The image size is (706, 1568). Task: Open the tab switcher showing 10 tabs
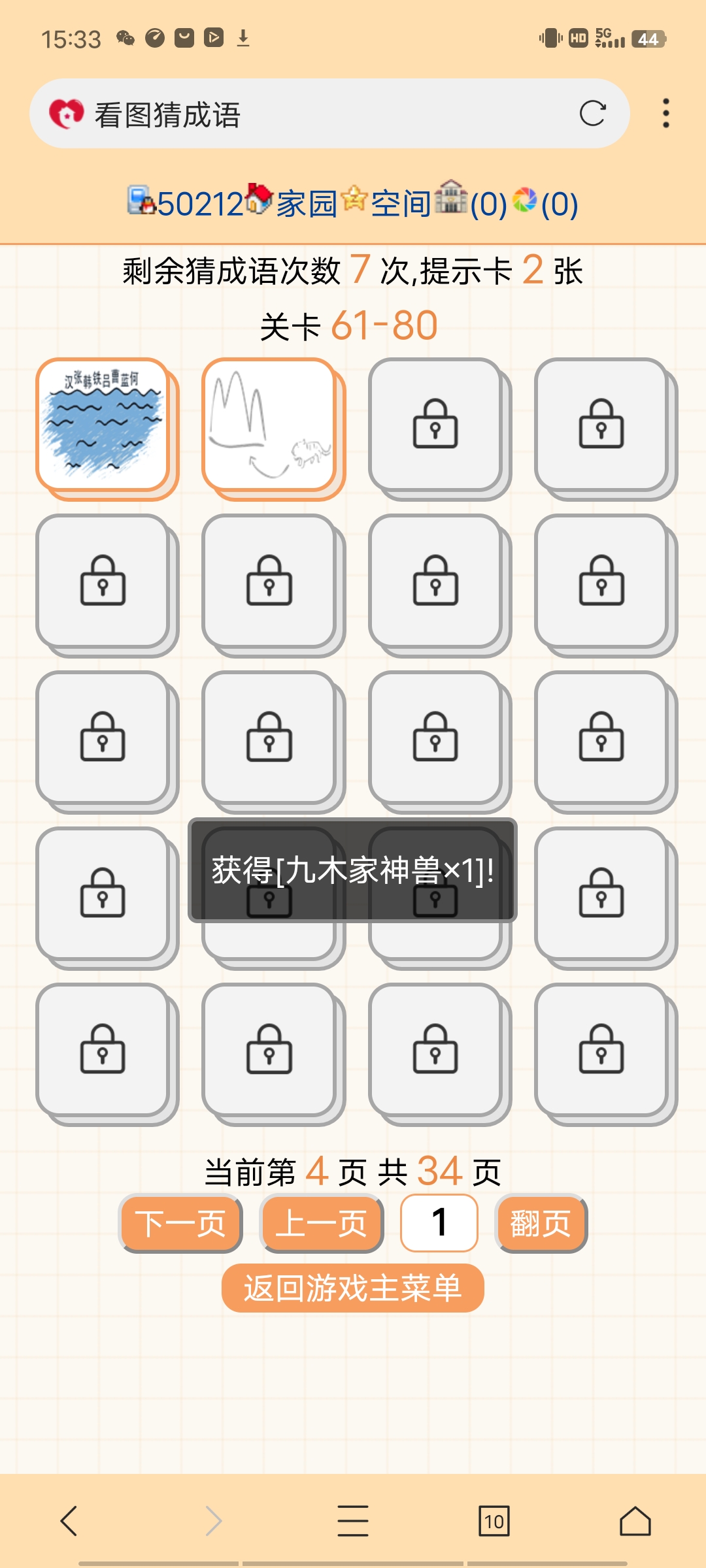coord(494,1521)
